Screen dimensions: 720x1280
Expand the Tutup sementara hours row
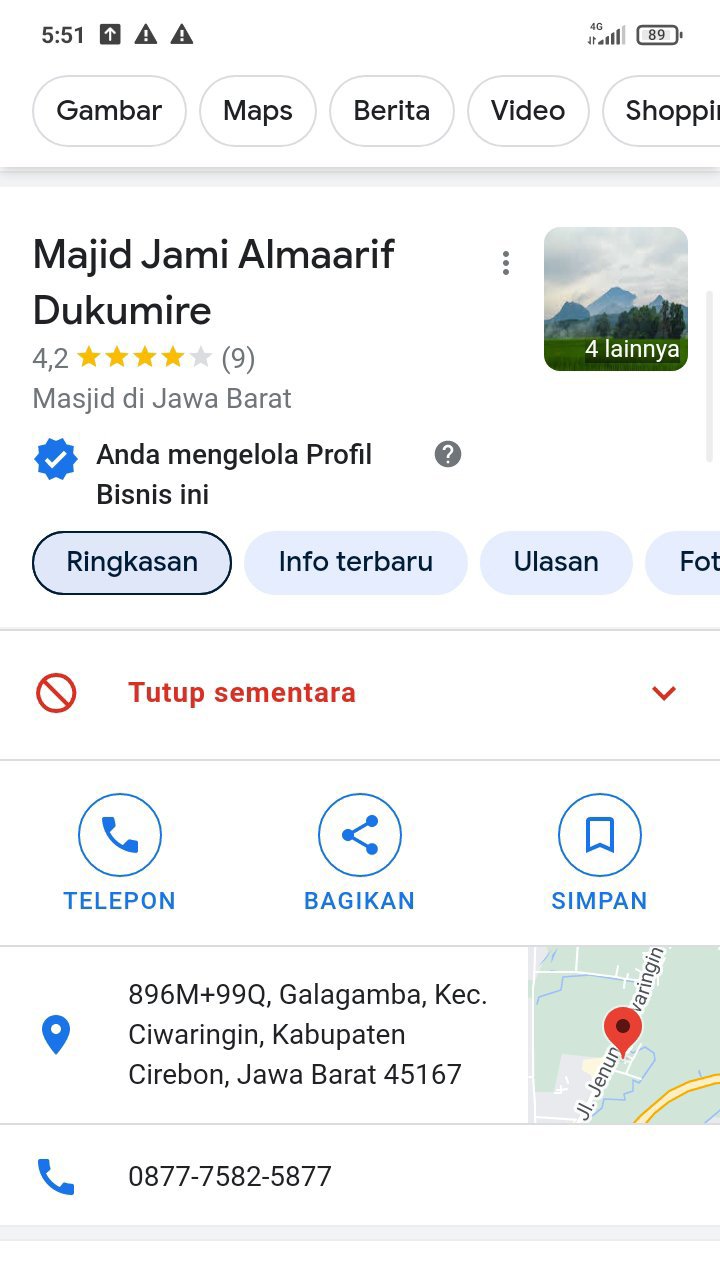tap(664, 693)
